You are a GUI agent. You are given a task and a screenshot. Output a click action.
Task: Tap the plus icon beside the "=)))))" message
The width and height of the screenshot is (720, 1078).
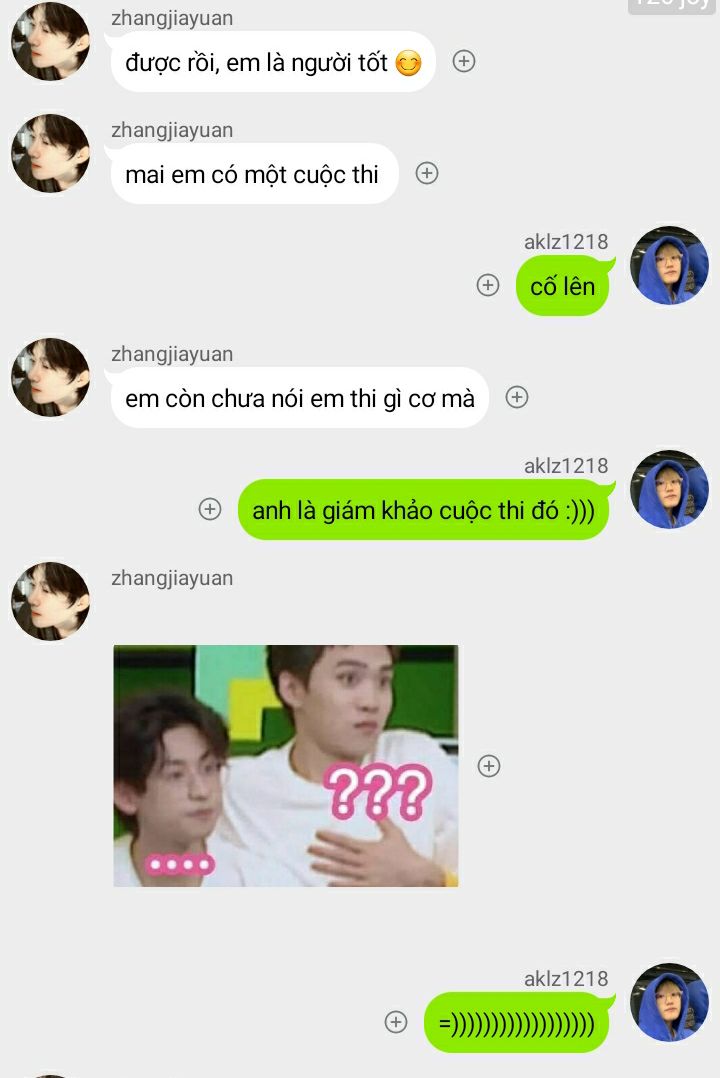tap(396, 1022)
